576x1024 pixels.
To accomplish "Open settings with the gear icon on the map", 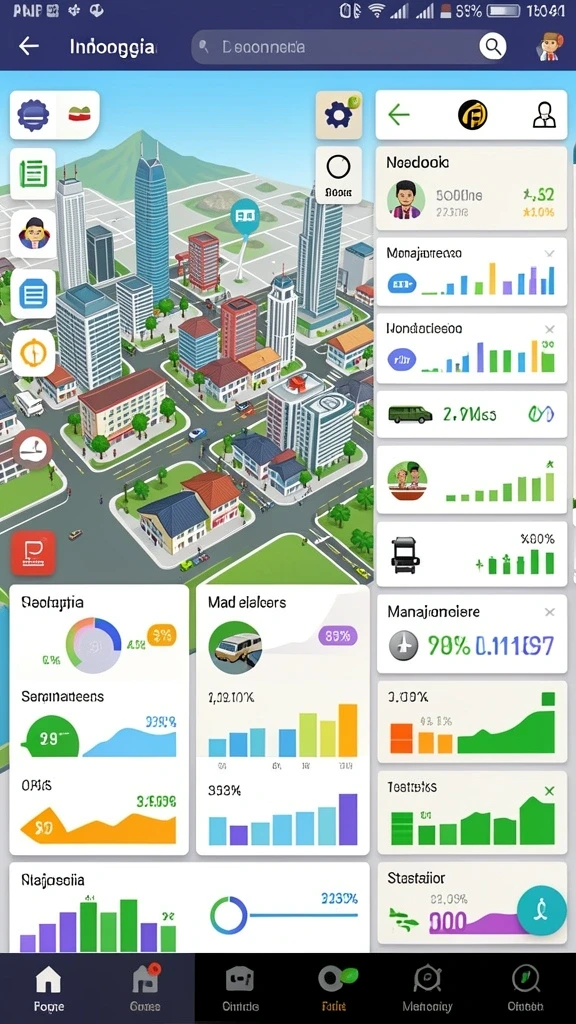I will [338, 115].
